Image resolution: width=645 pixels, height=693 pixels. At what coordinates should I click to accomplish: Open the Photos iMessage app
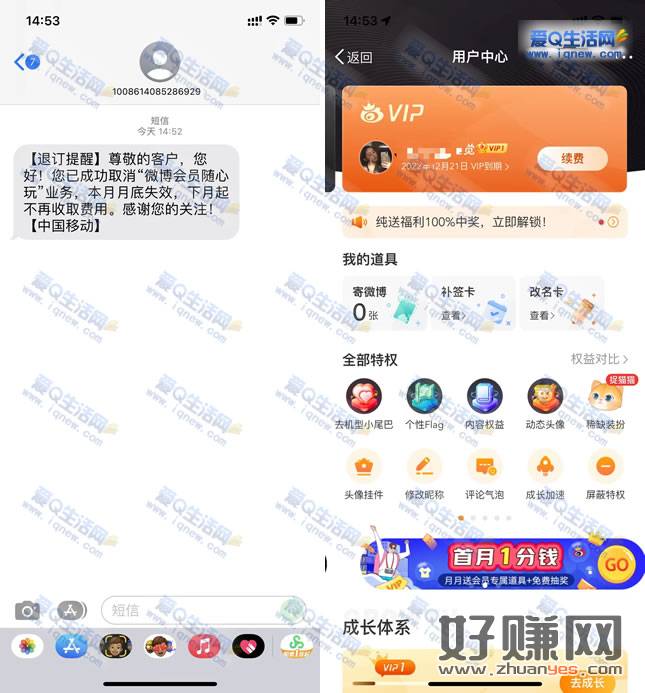pos(27,646)
